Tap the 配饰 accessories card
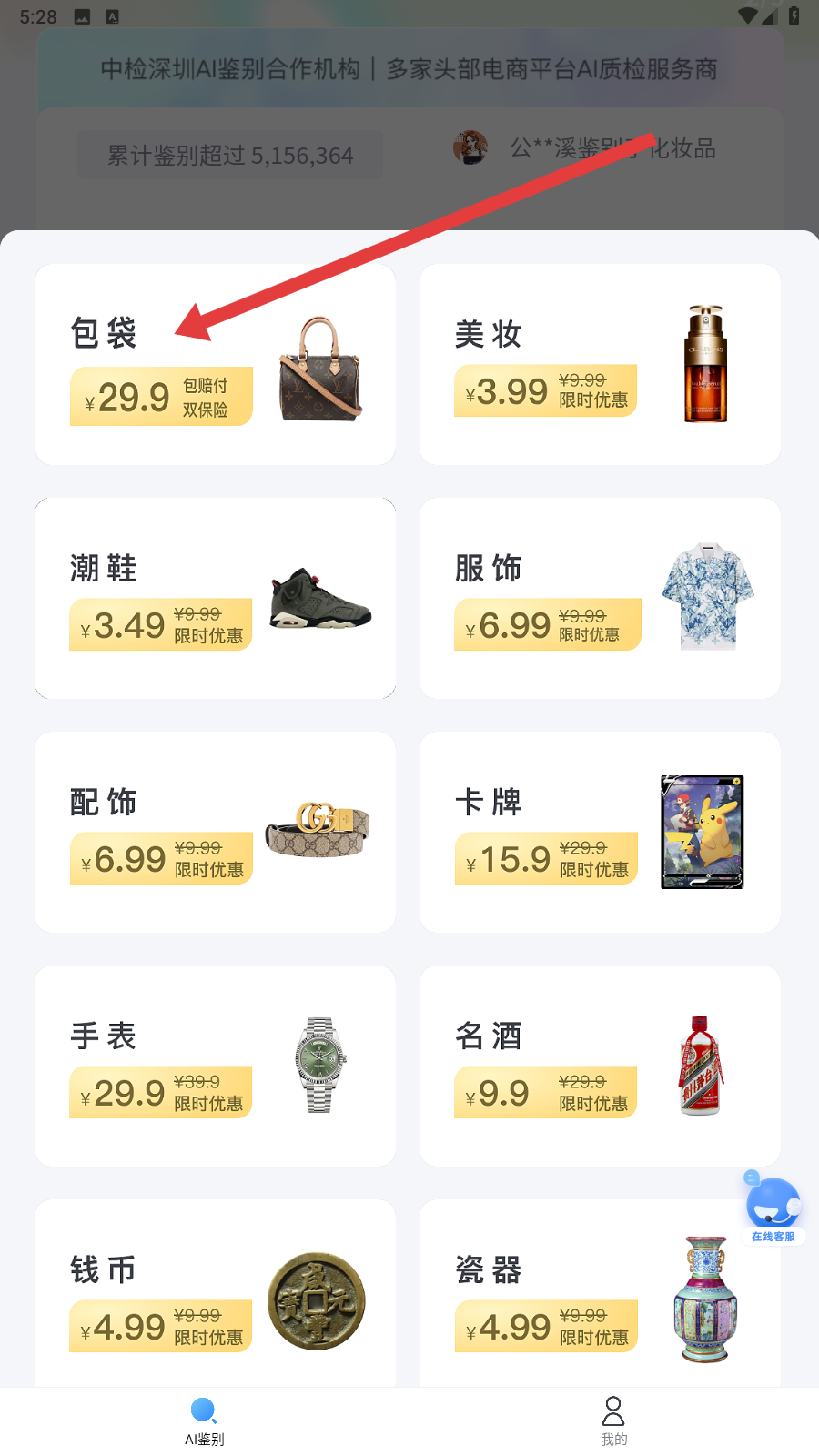Screen dimensions: 819x1456 (215, 832)
